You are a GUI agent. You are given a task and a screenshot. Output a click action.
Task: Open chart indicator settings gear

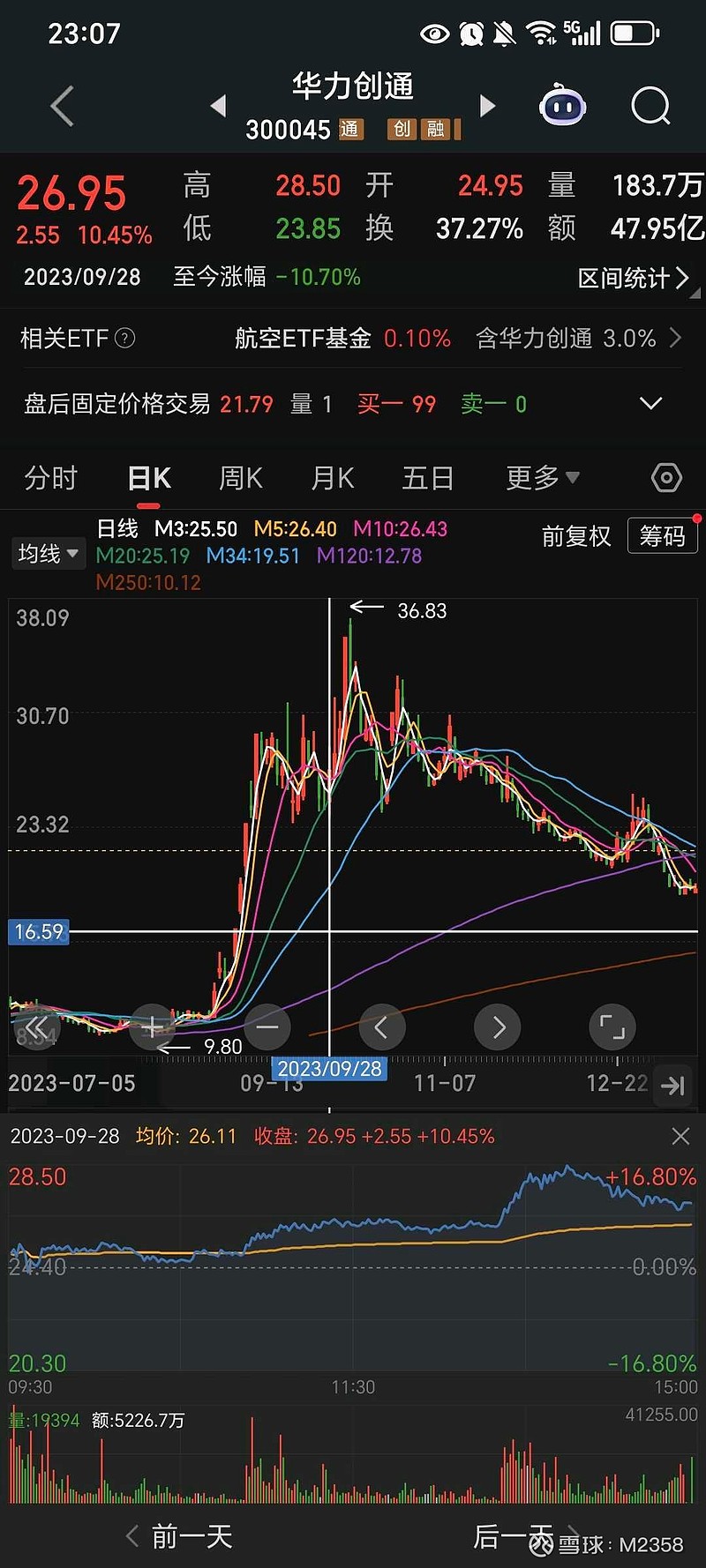tap(666, 477)
